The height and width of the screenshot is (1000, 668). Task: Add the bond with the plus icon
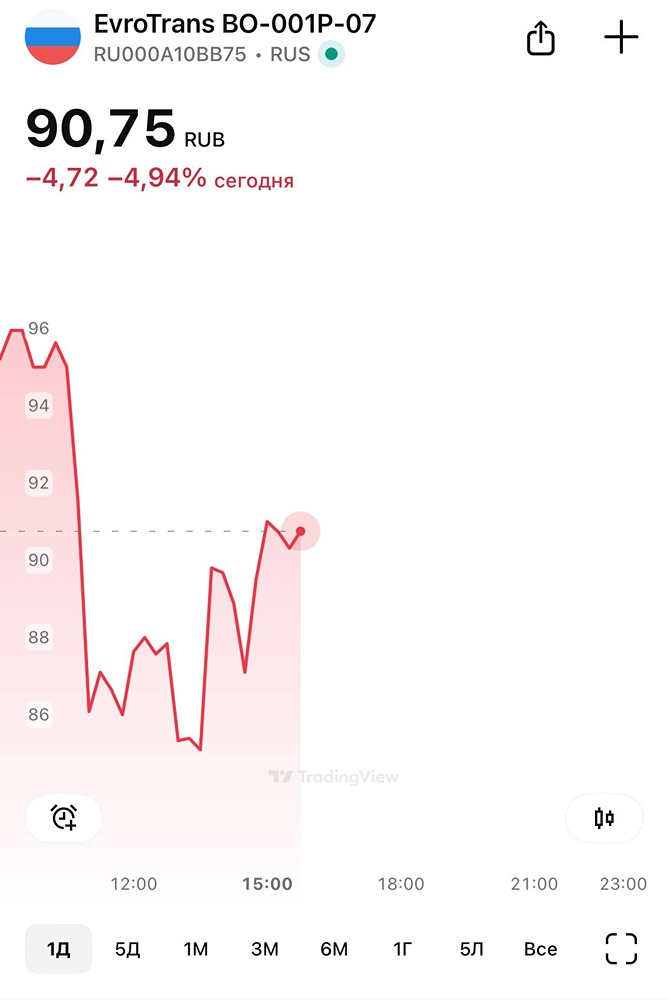tap(621, 39)
